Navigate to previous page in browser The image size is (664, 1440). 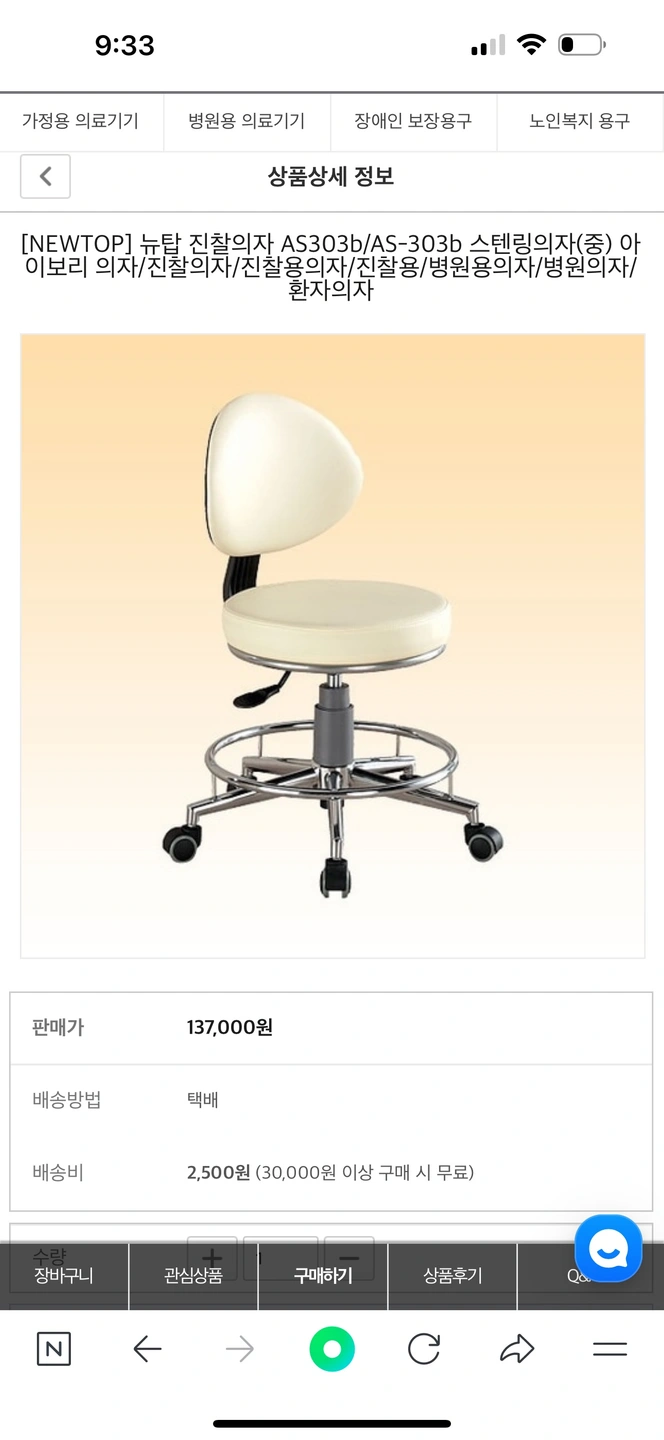click(147, 1349)
